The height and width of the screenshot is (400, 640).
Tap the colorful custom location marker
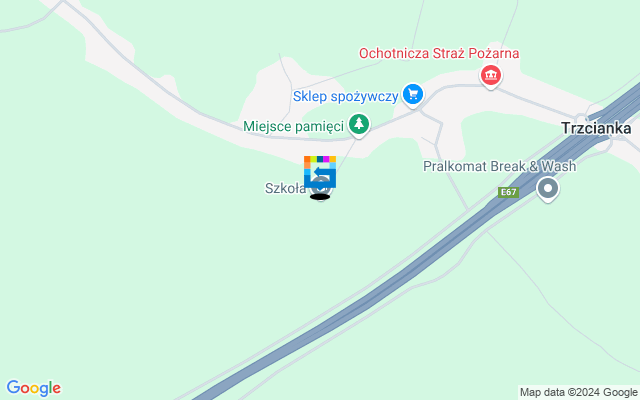pos(320,172)
